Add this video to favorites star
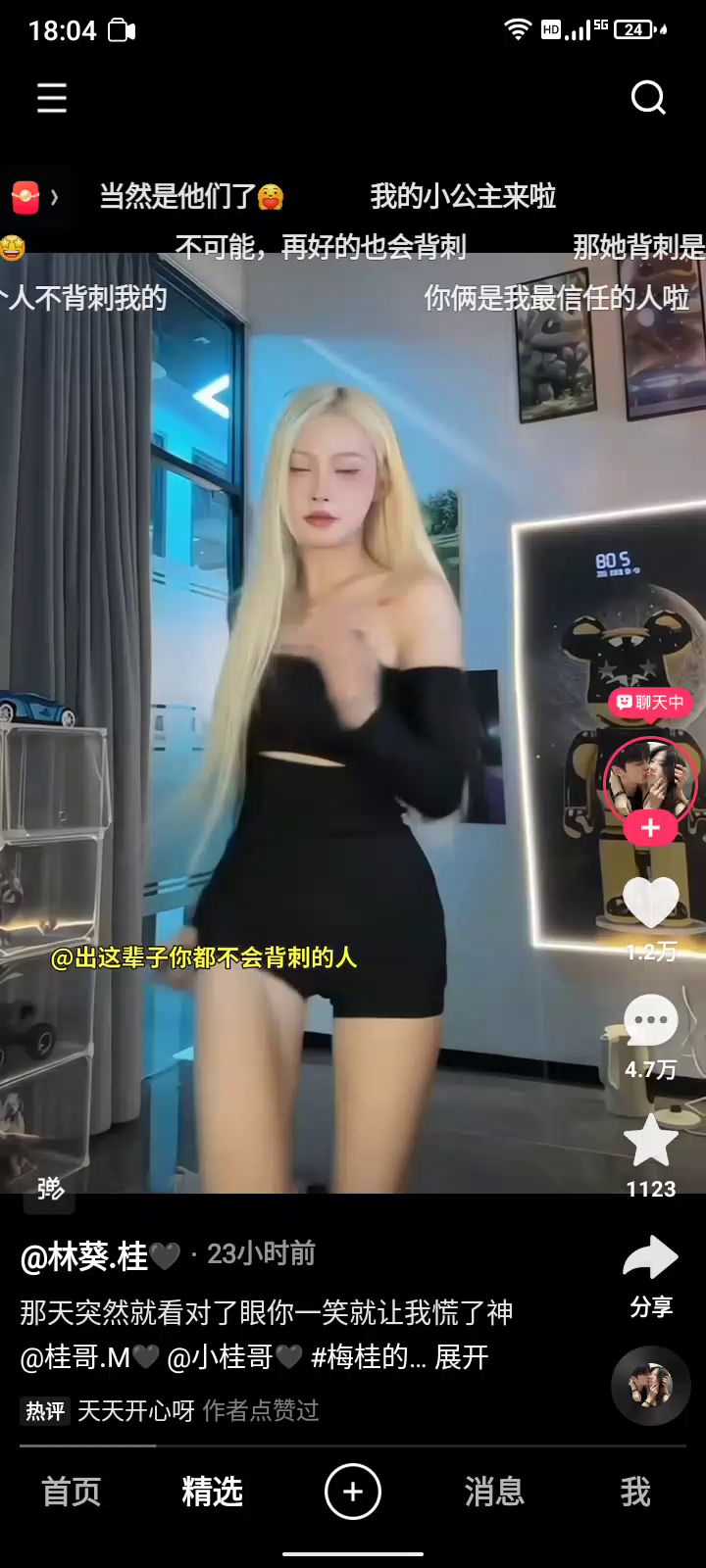 point(651,1142)
